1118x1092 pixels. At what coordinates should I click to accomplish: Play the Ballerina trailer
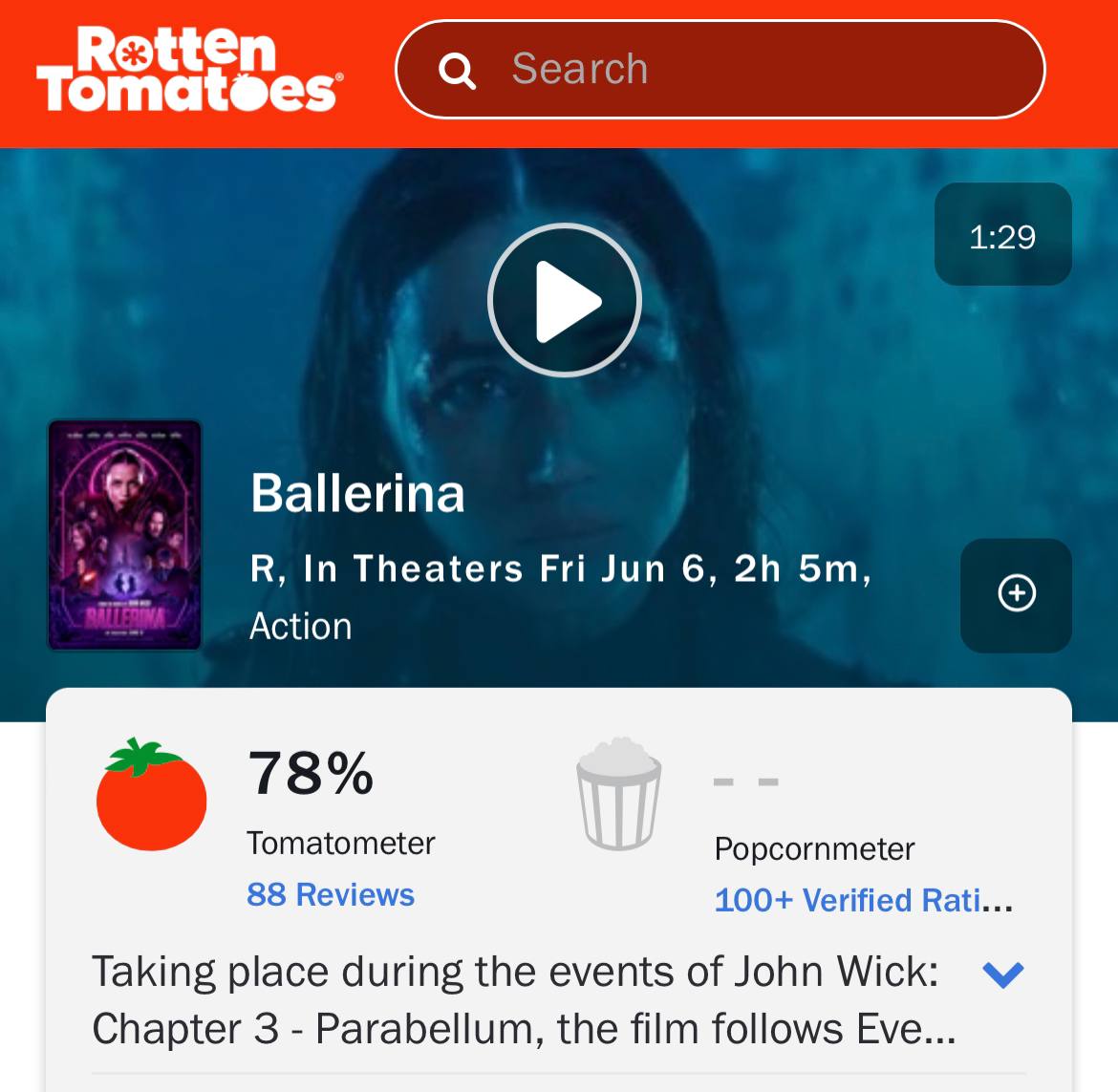click(564, 300)
